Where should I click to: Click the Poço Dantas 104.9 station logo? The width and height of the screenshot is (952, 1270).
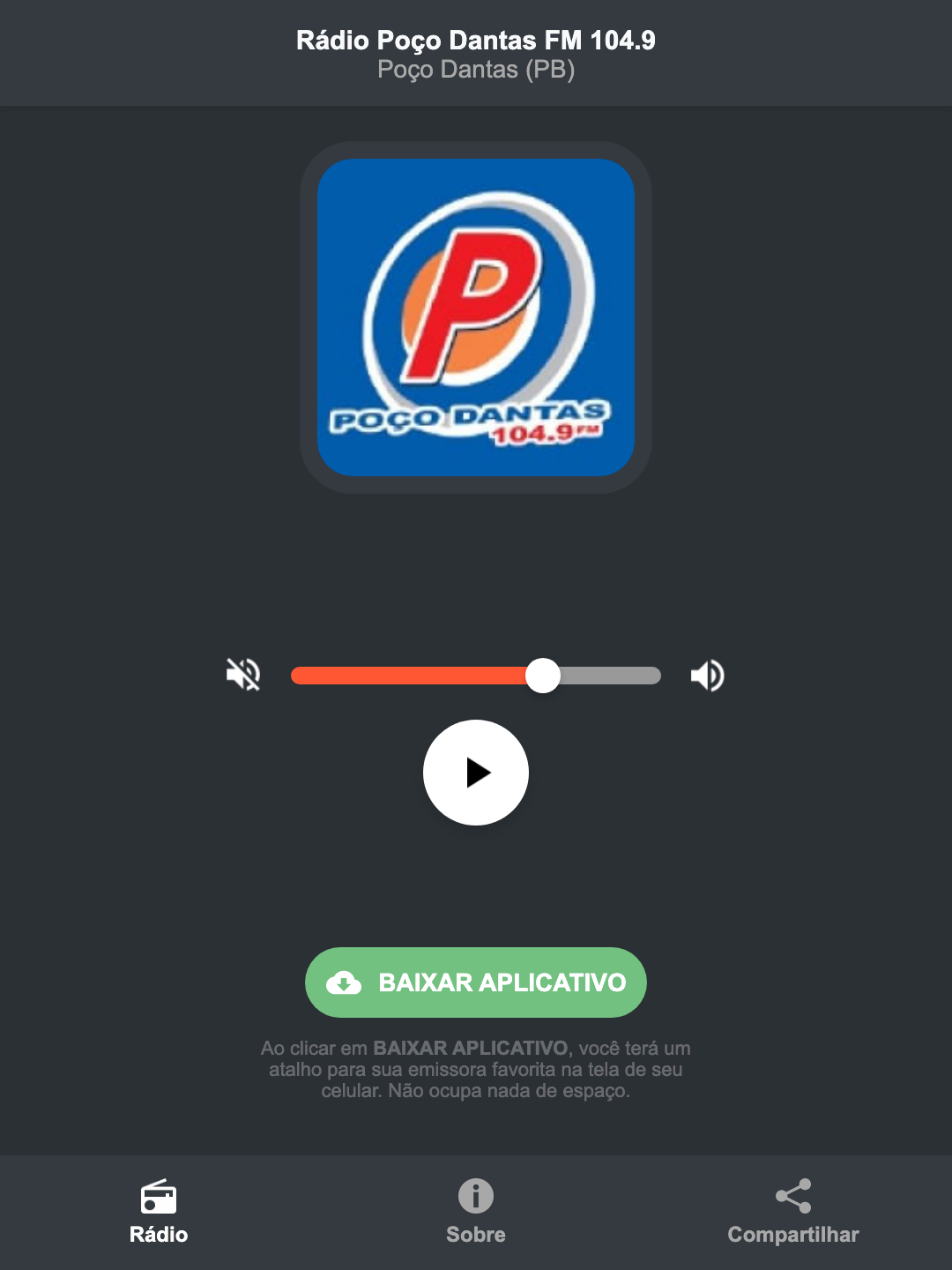click(476, 317)
